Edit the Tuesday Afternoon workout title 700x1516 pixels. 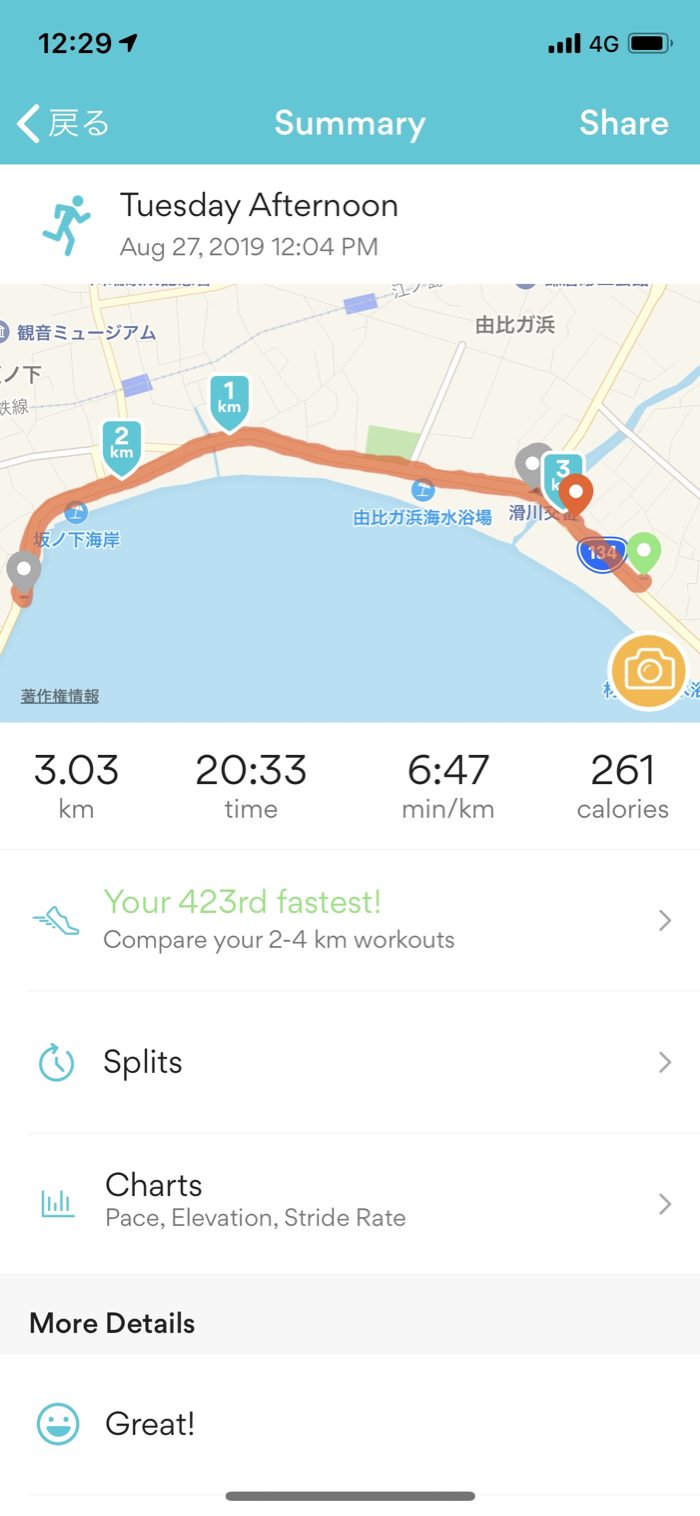click(259, 206)
